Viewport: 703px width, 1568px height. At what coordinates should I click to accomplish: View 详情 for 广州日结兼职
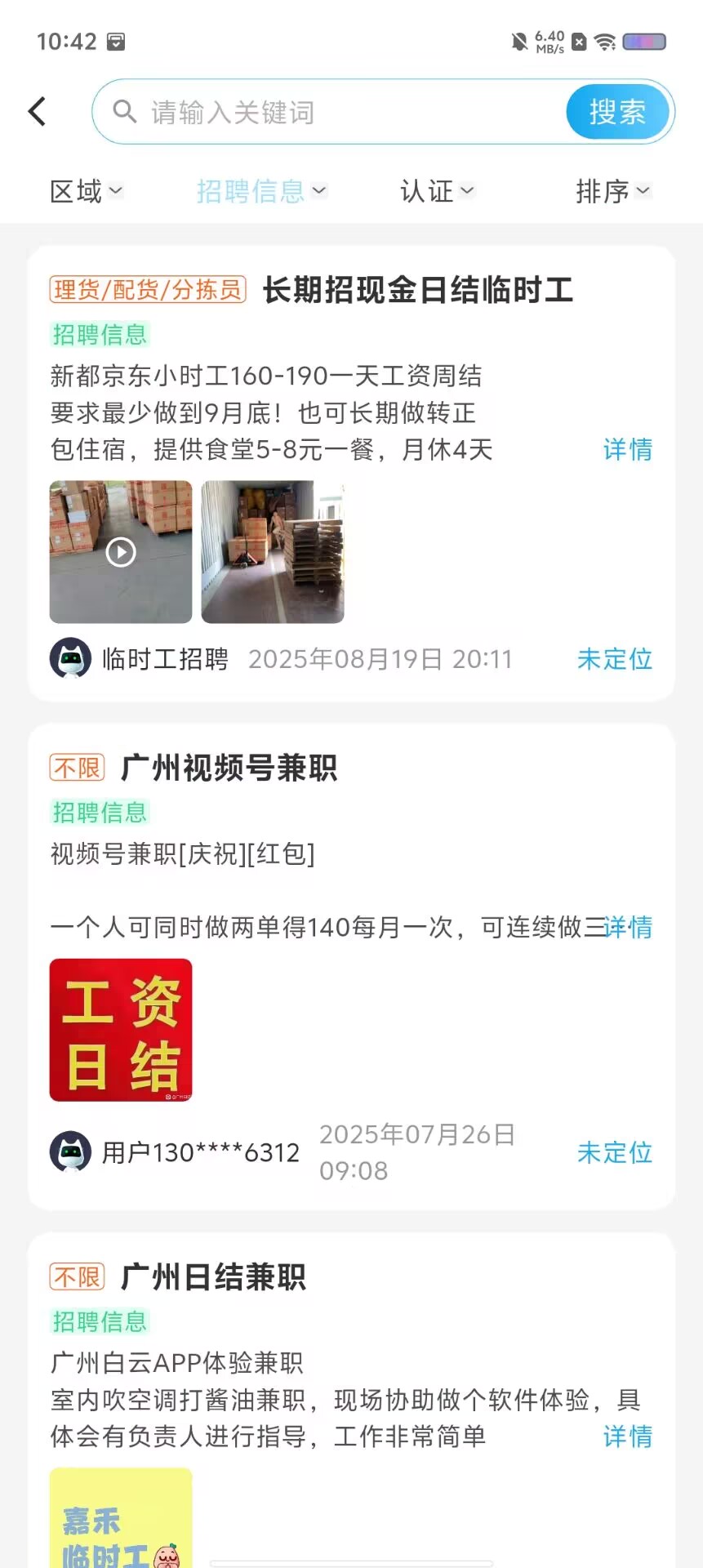(x=627, y=1437)
